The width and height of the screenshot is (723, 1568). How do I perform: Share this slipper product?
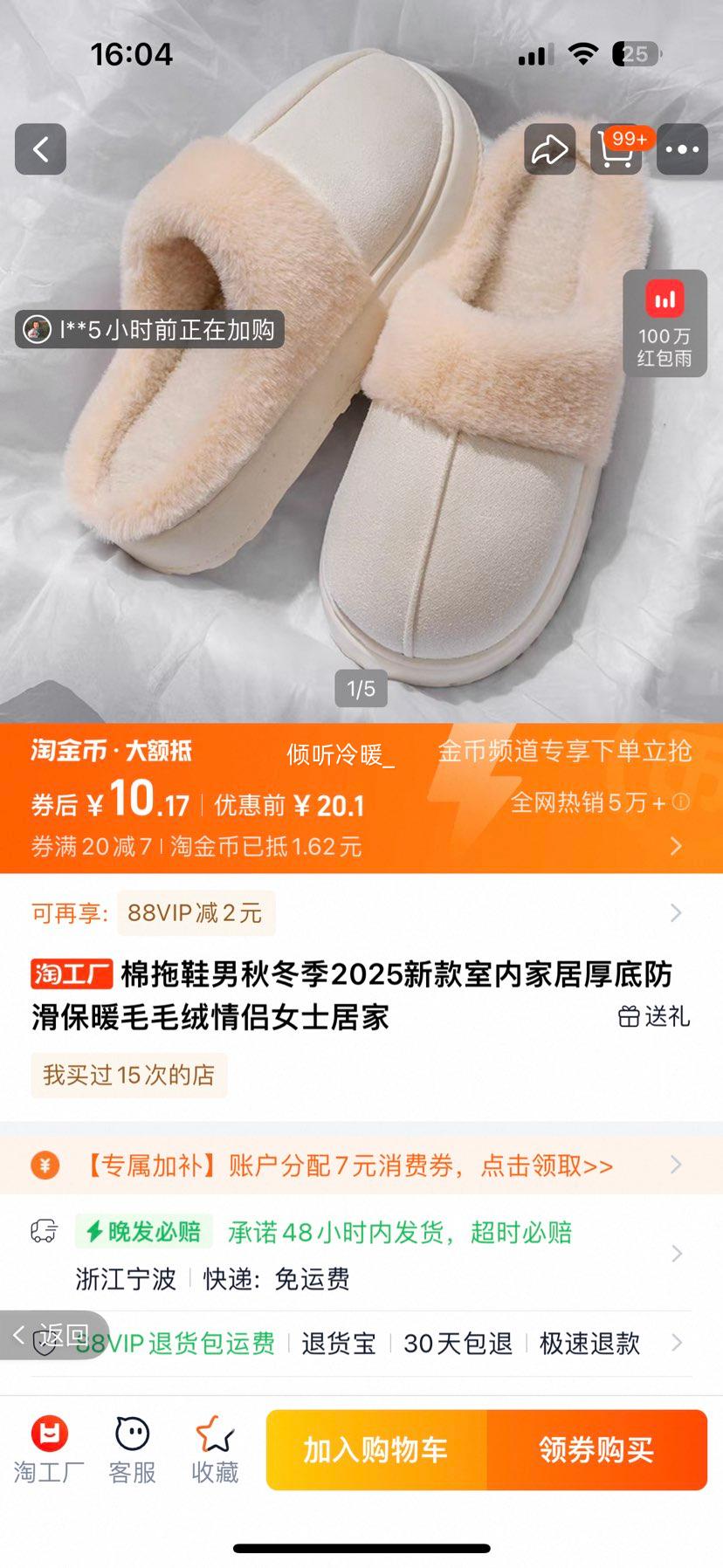(x=549, y=149)
